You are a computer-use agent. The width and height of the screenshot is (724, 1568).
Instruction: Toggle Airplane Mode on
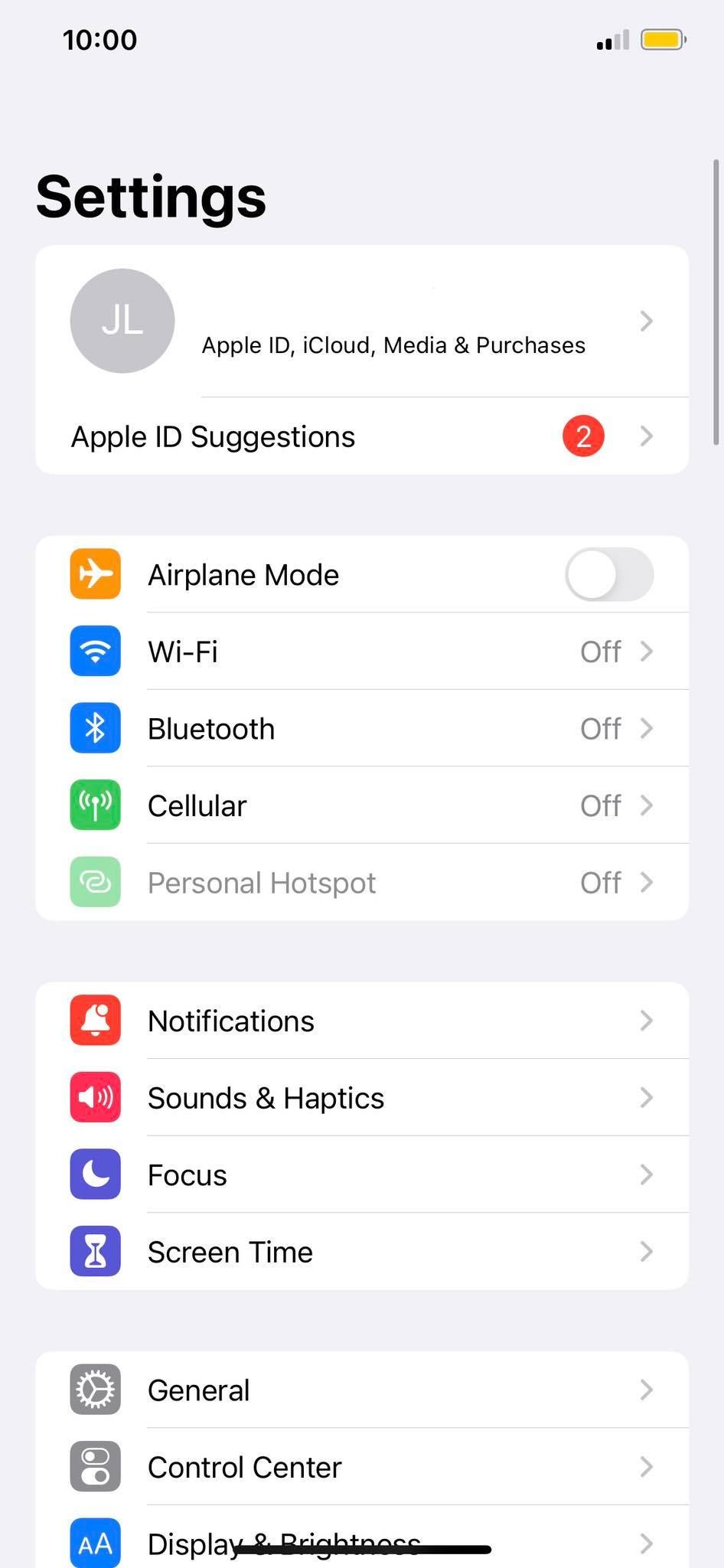click(x=609, y=574)
